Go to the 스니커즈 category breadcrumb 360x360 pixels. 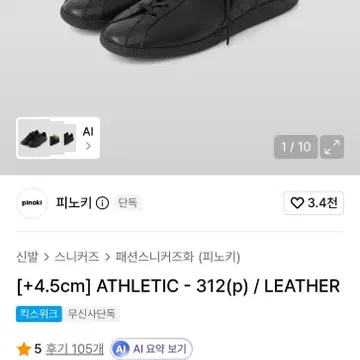[77, 257]
